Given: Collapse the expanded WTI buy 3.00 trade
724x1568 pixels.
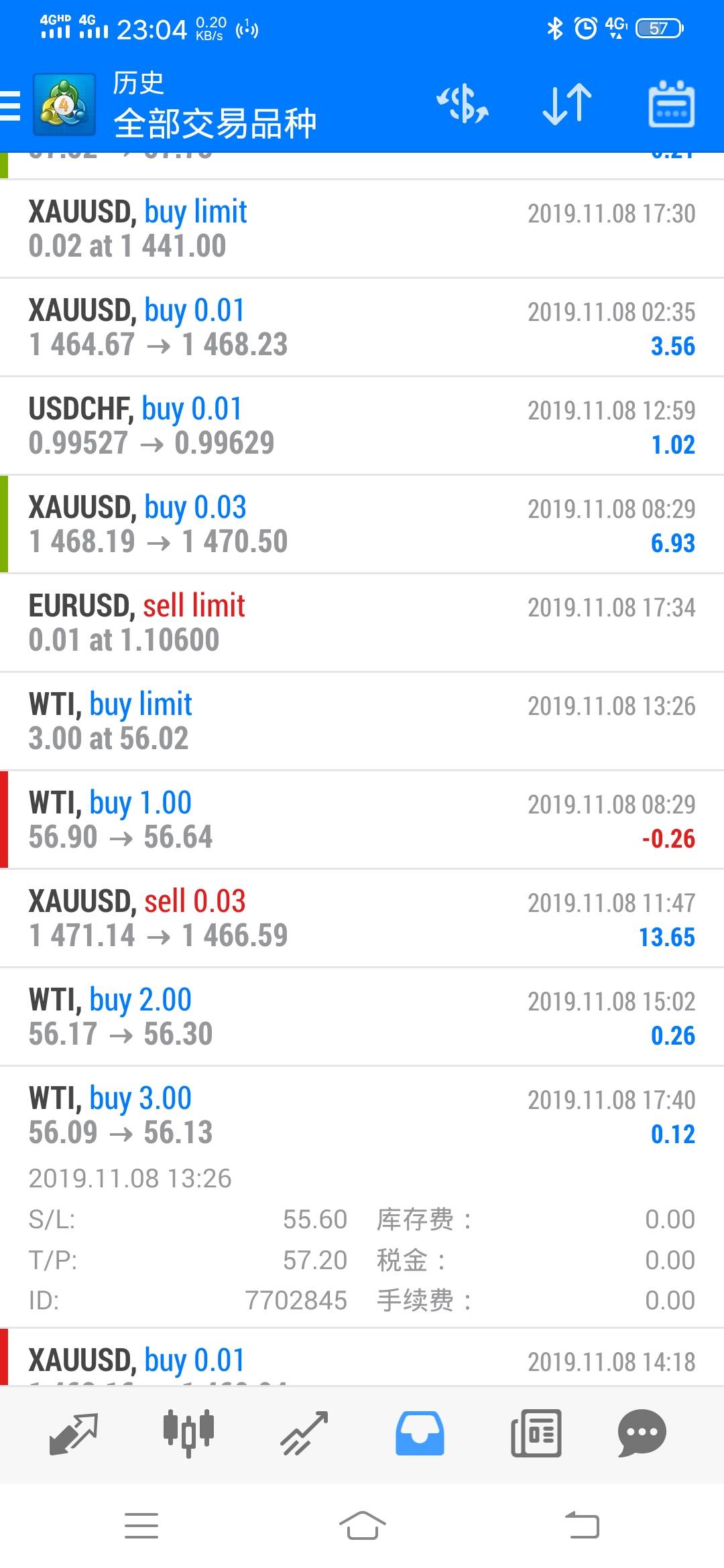Looking at the screenshot, I should [362, 1115].
